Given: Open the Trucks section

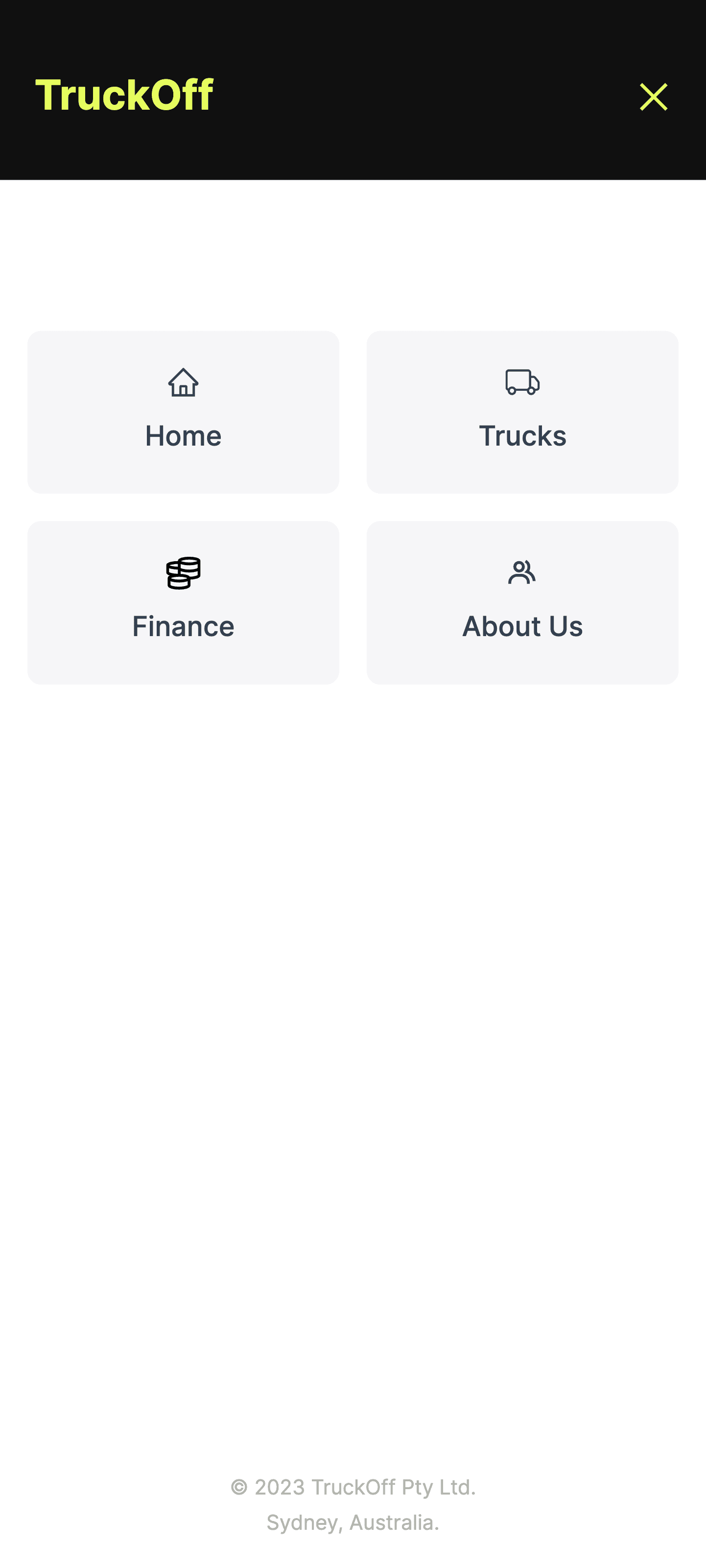Looking at the screenshot, I should 522,412.
